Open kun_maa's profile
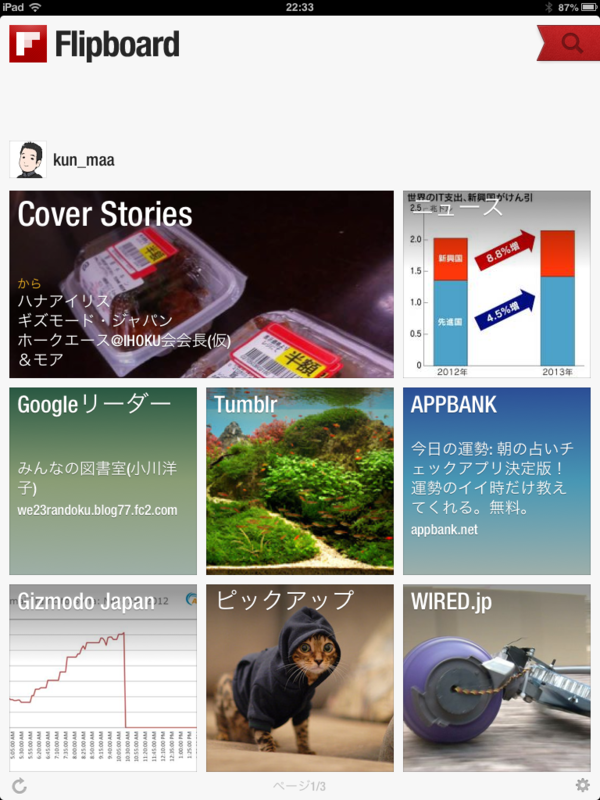The width and height of the screenshot is (600, 800). point(62,160)
